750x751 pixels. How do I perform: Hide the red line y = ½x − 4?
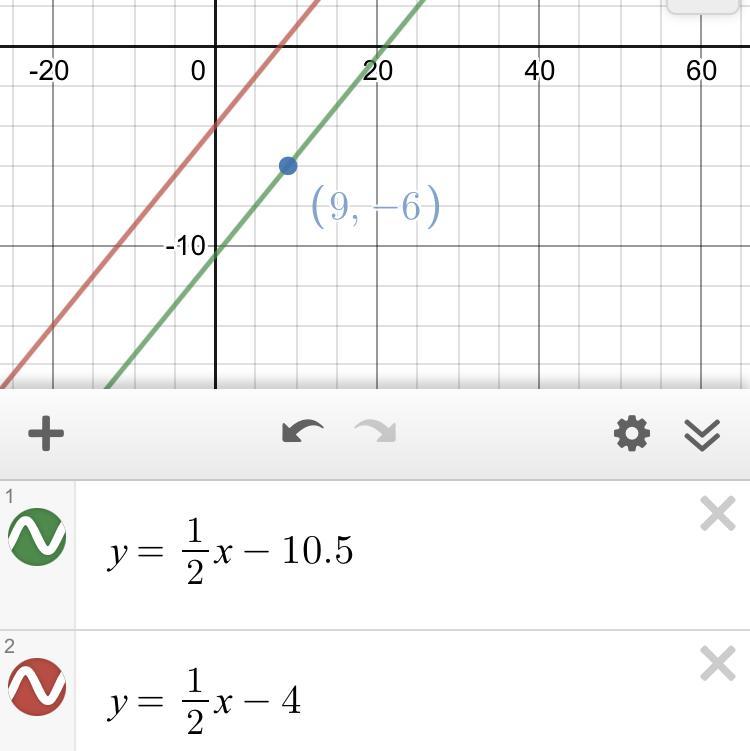pyautogui.click(x=37, y=687)
